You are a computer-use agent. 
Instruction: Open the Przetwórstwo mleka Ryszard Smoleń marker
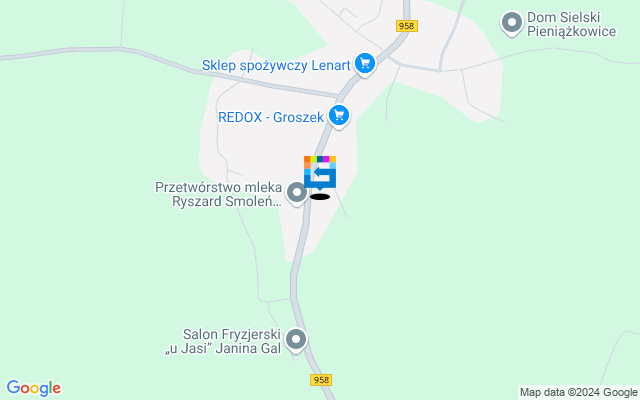pyautogui.click(x=297, y=193)
